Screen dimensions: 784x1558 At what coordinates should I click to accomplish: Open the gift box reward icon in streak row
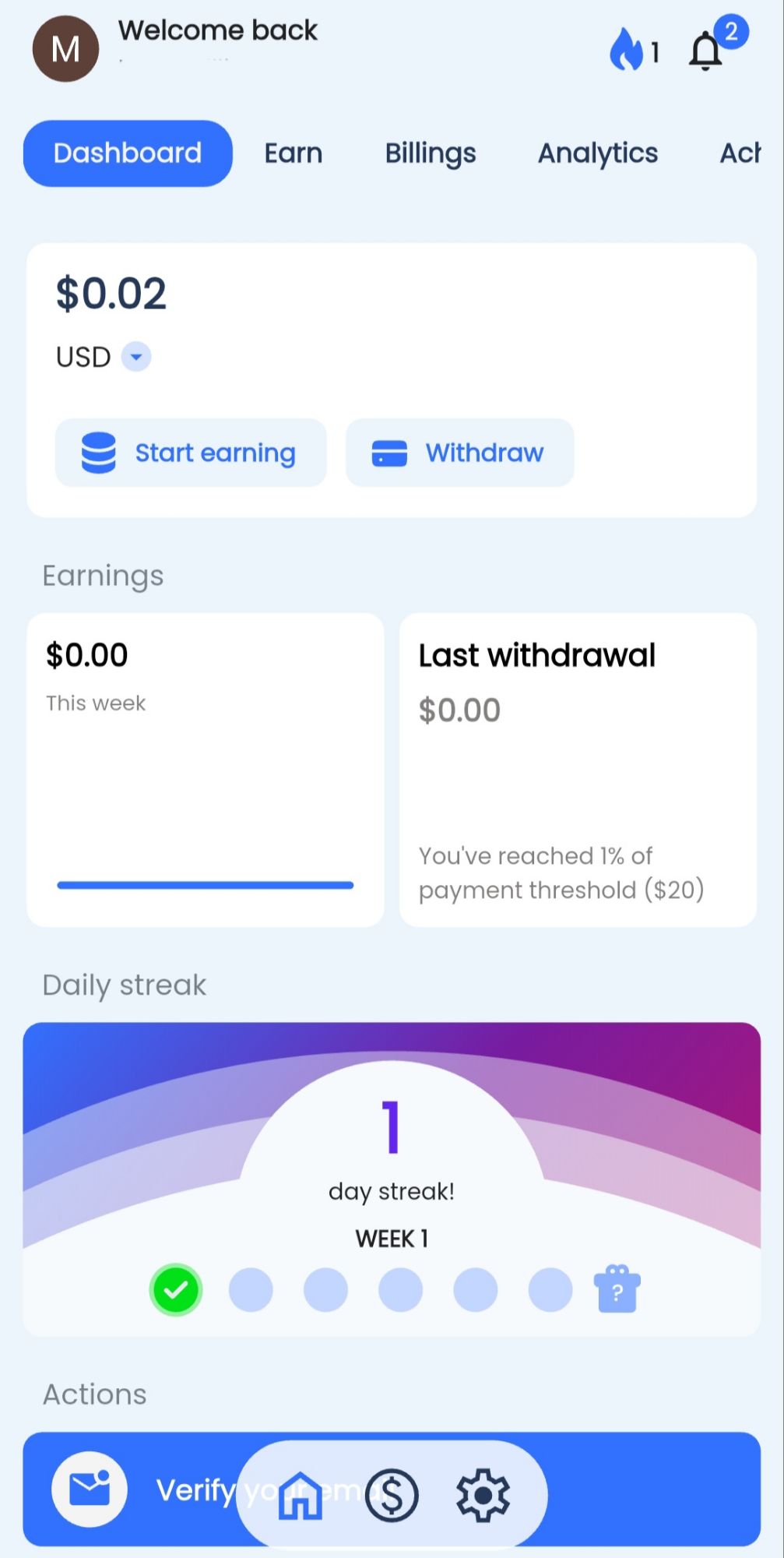pos(617,1289)
